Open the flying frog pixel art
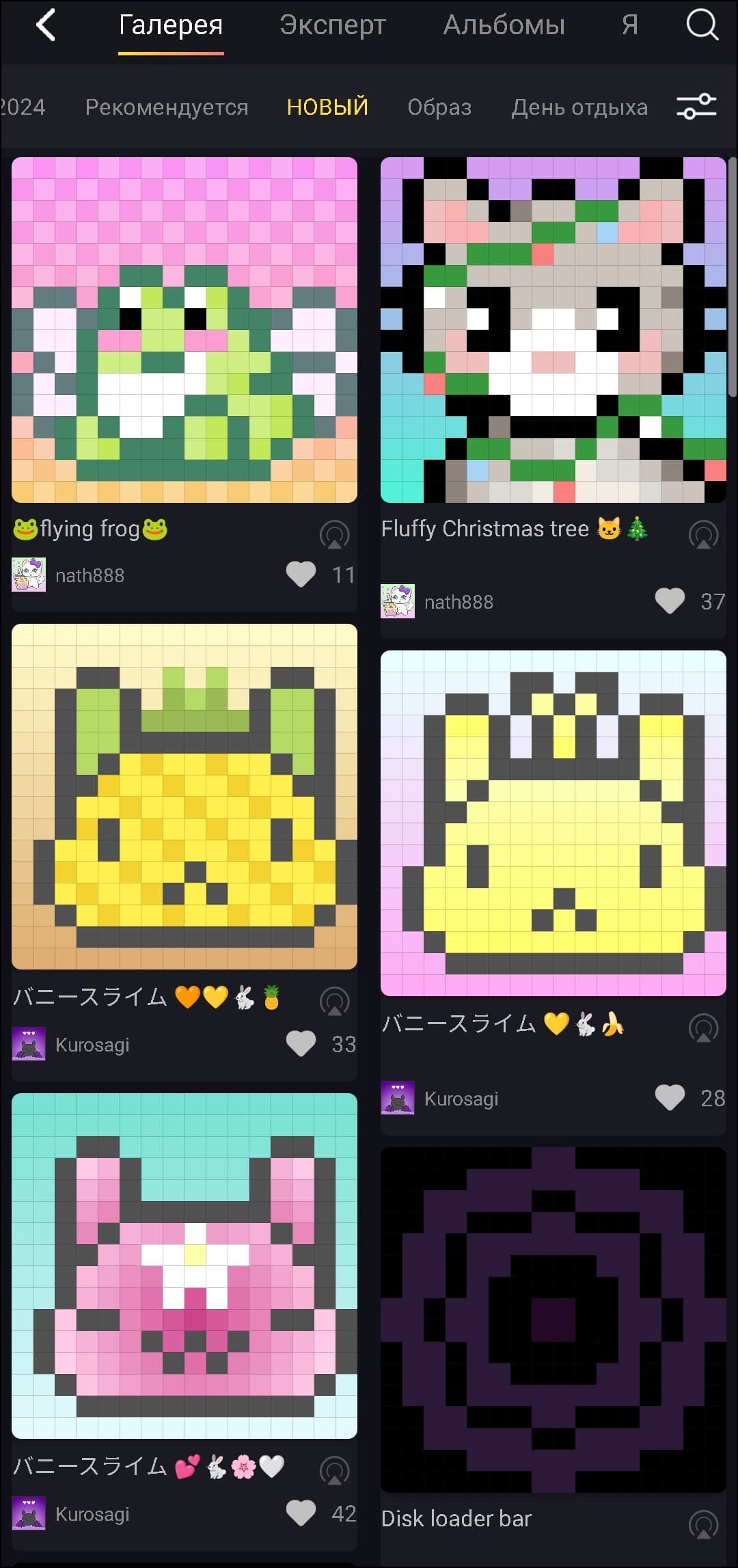The width and height of the screenshot is (738, 1568). [x=184, y=330]
